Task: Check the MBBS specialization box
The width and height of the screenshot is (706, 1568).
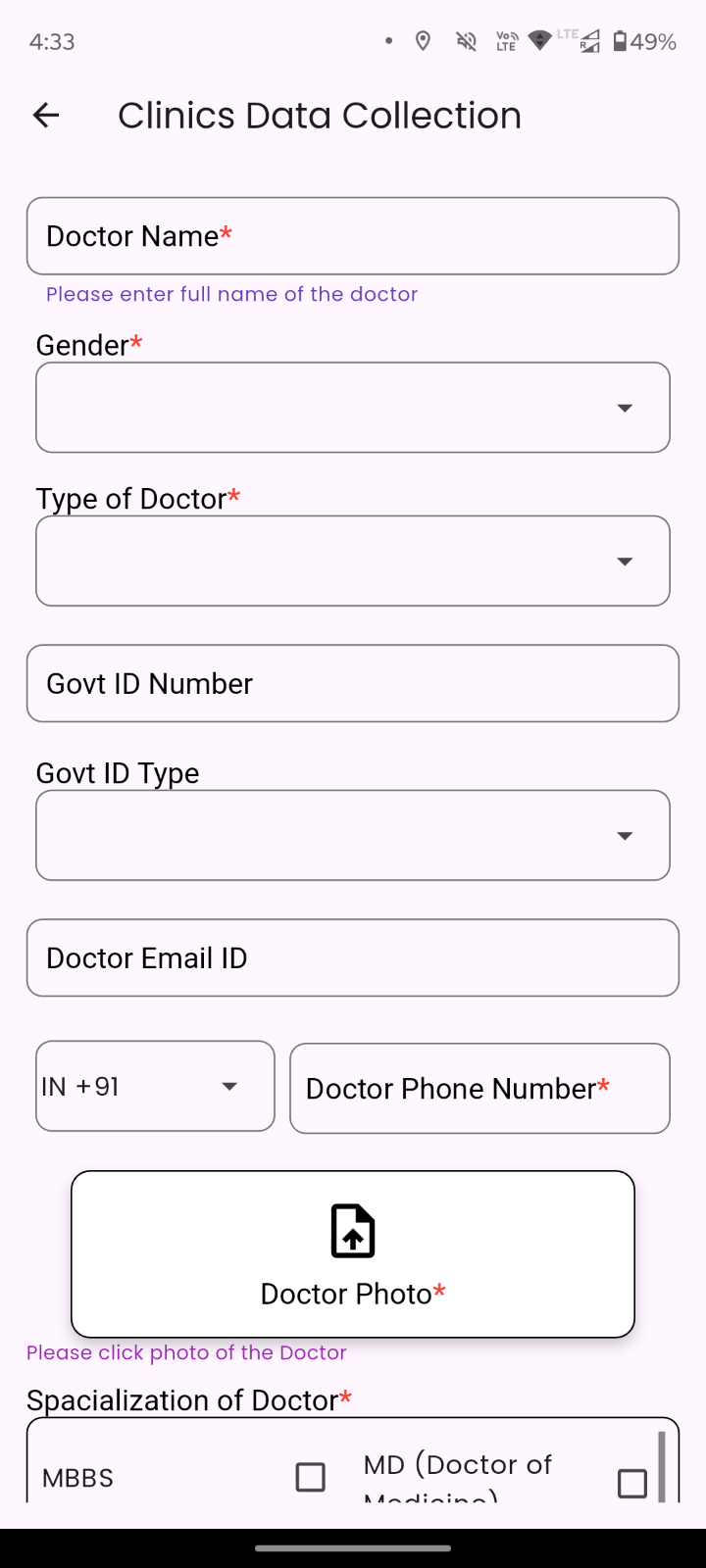Action: pos(311,1477)
